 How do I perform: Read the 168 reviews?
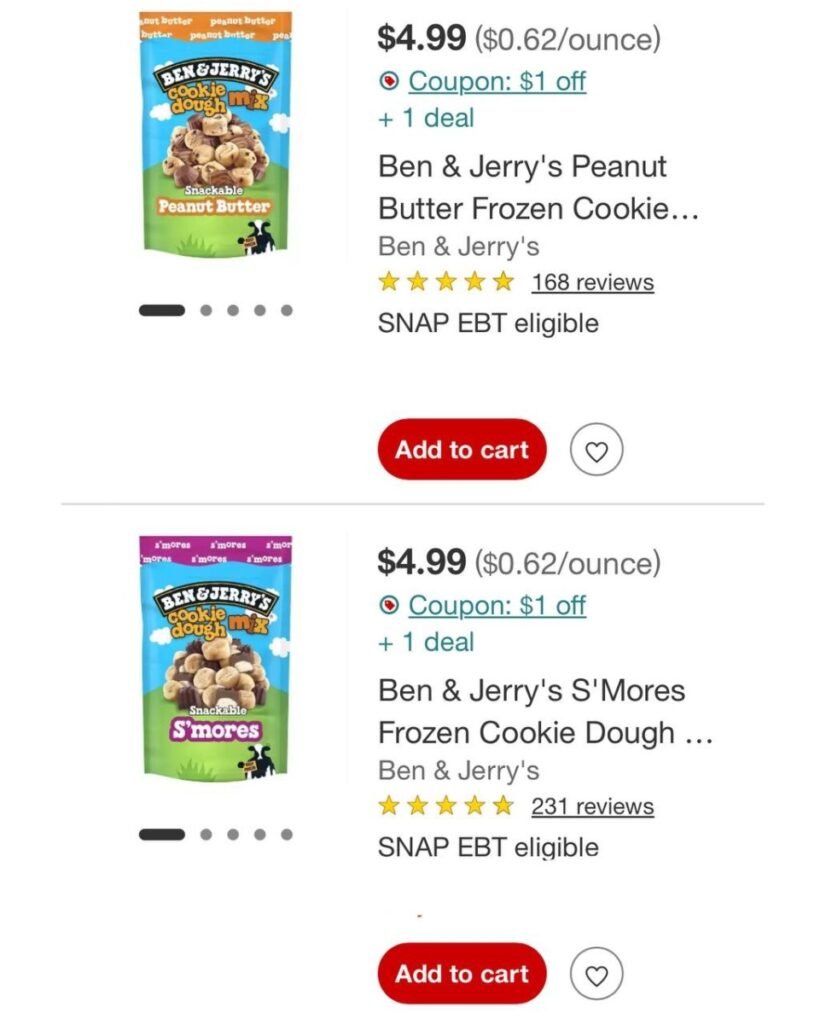pyautogui.click(x=592, y=282)
